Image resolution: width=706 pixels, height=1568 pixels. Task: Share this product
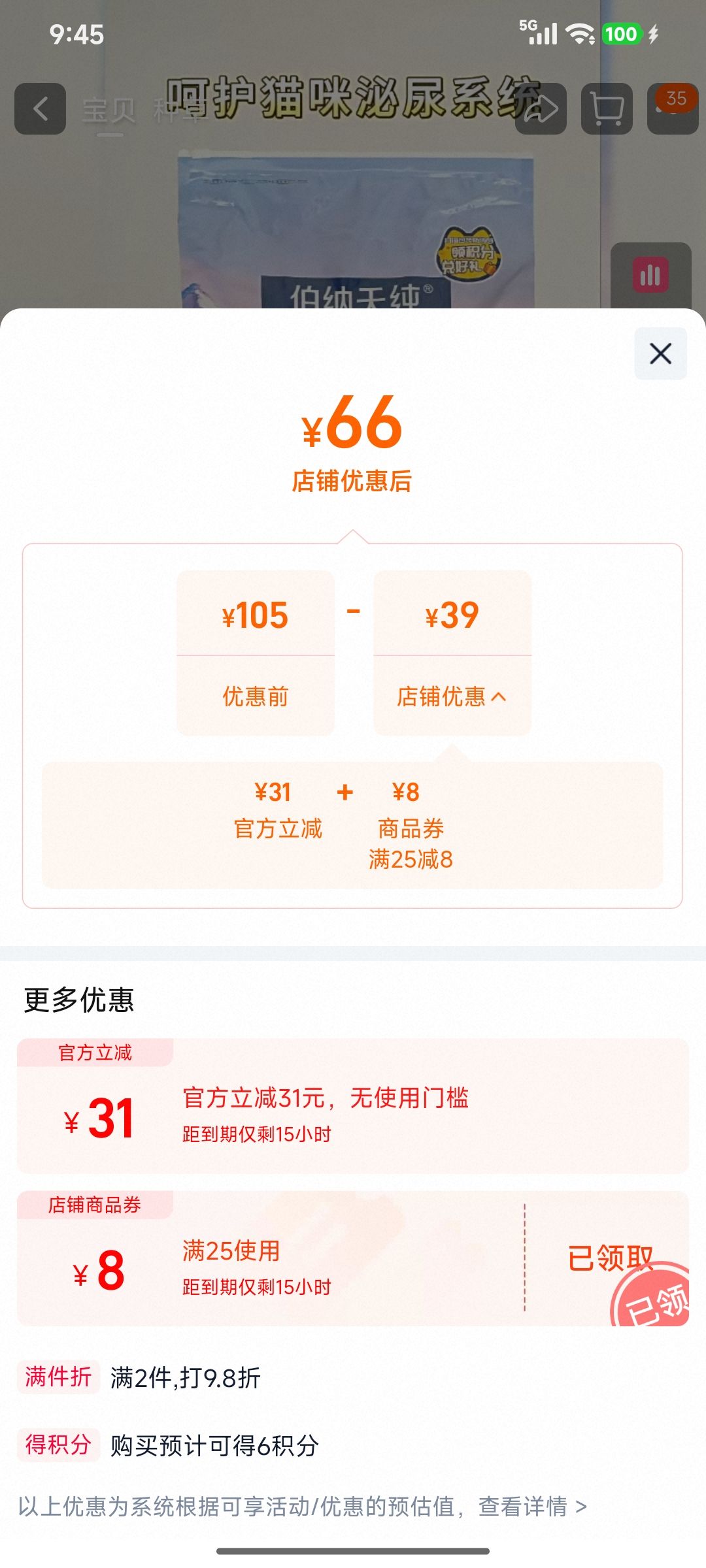pos(541,108)
